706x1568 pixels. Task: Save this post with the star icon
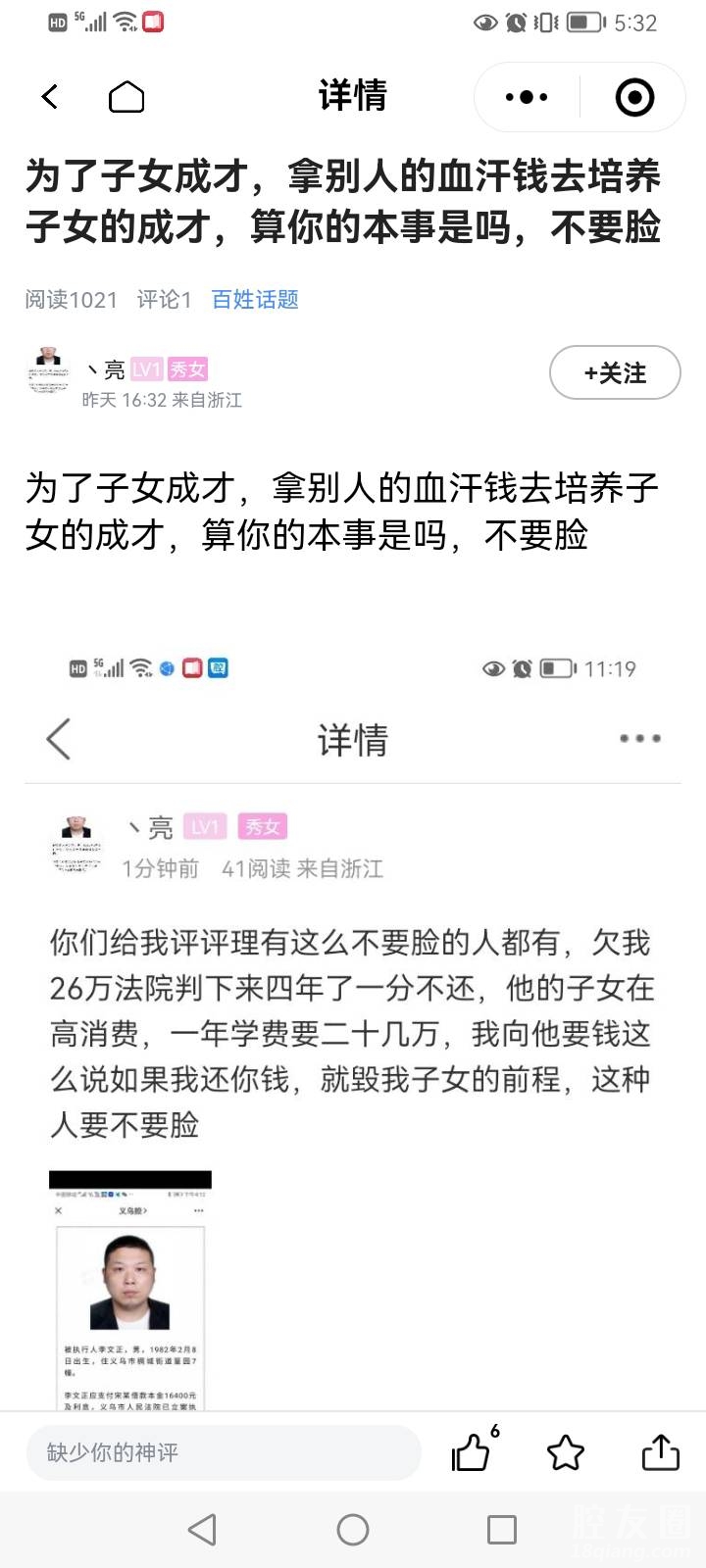point(566,1452)
